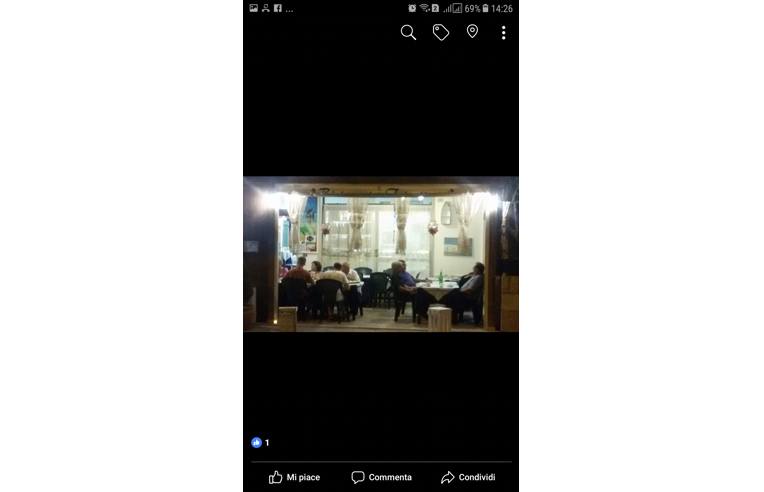Image resolution: width=764 pixels, height=492 pixels.
Task: View who reacted to the photo
Action: point(261,442)
